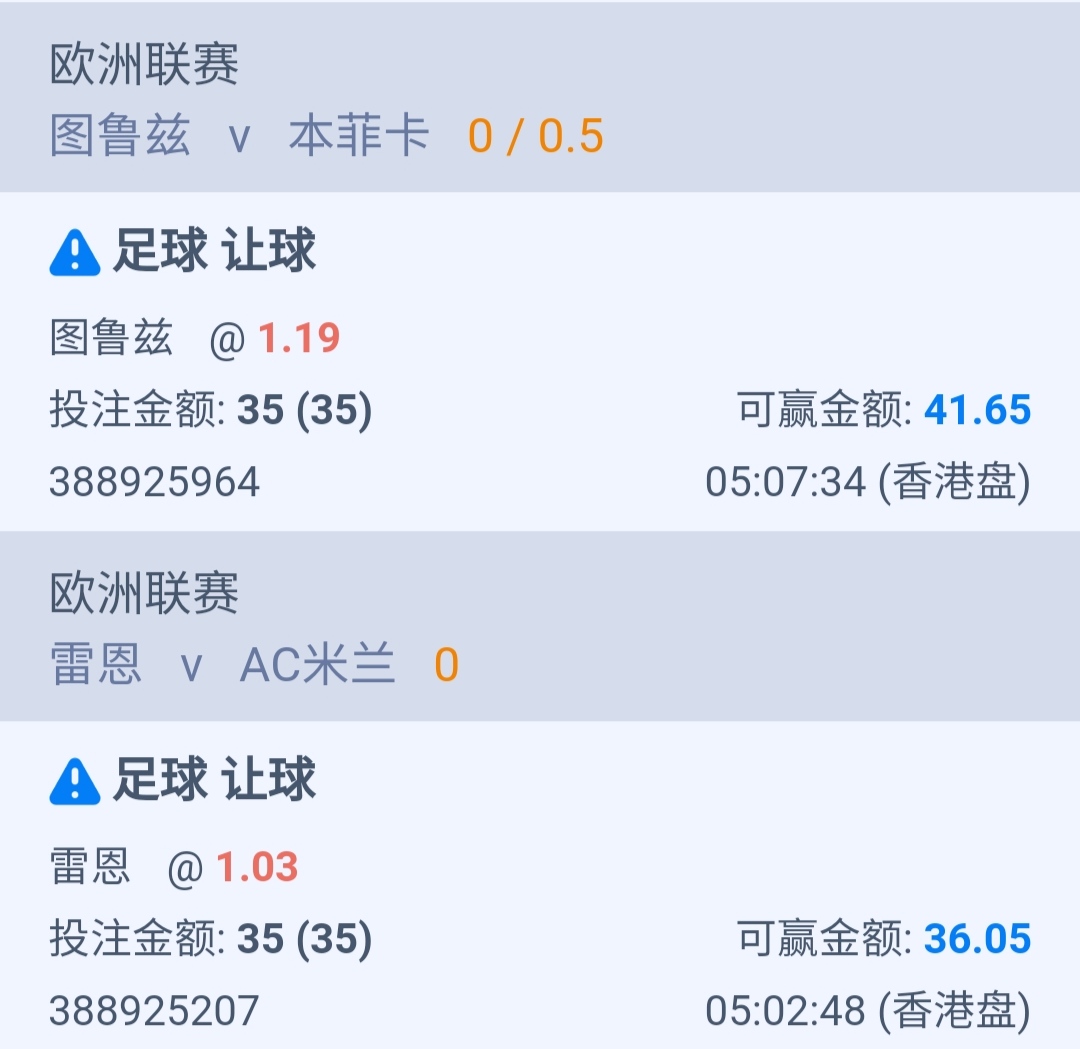
Task: Open bet record 388925207
Action: [x=154, y=1011]
